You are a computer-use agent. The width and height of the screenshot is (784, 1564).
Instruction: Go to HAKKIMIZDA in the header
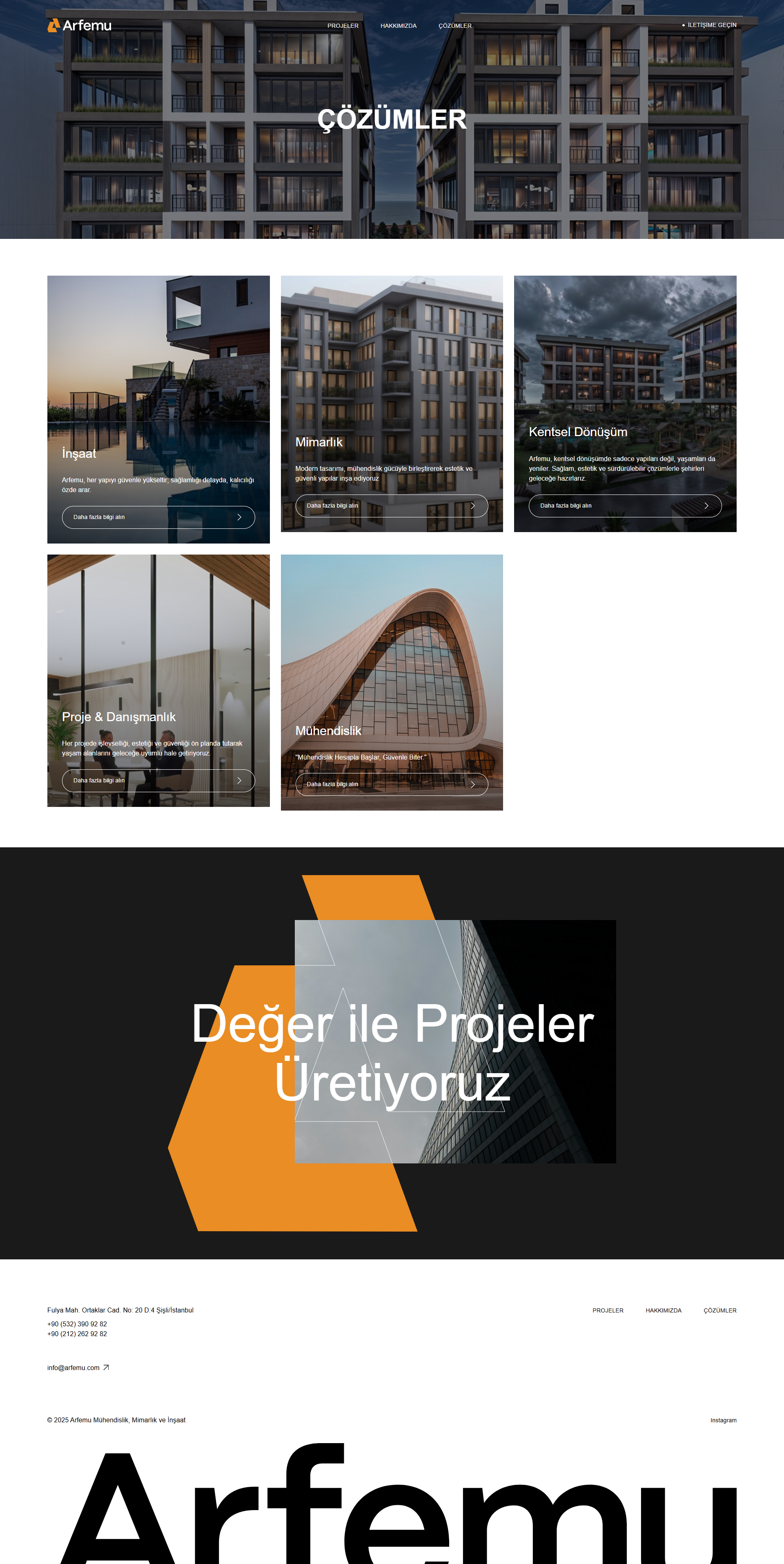[x=399, y=26]
